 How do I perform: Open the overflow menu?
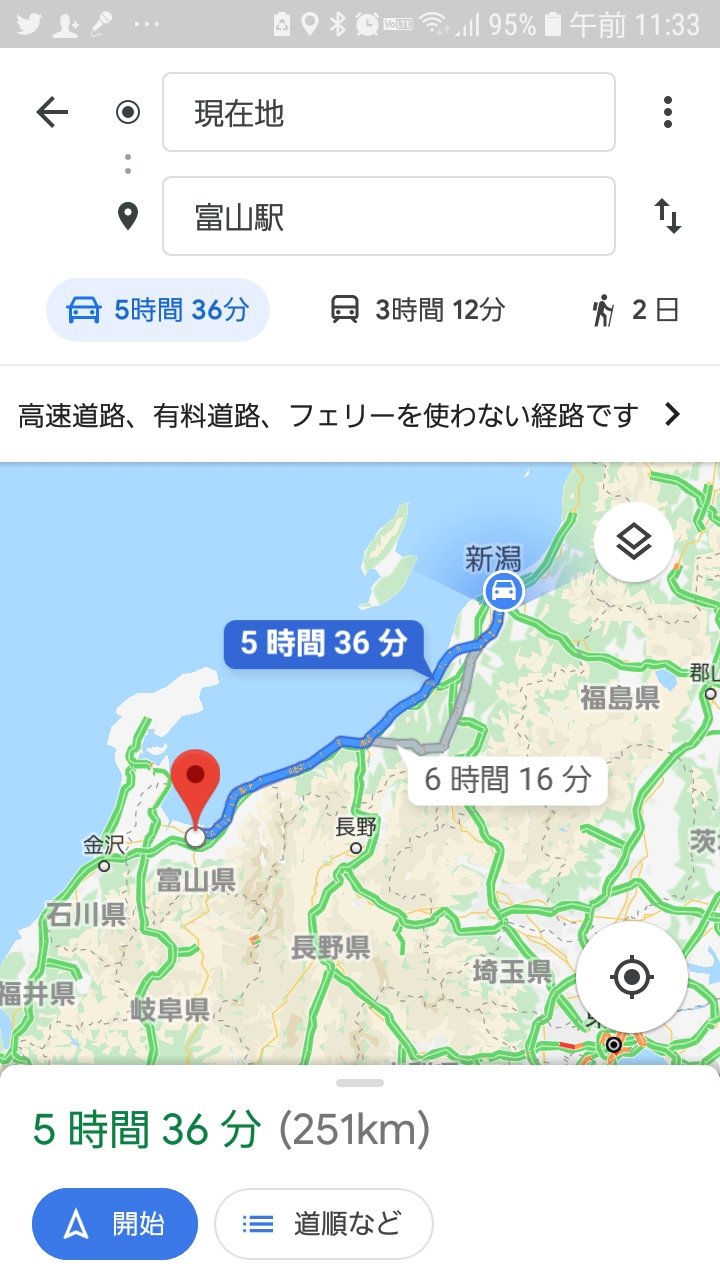point(668,112)
